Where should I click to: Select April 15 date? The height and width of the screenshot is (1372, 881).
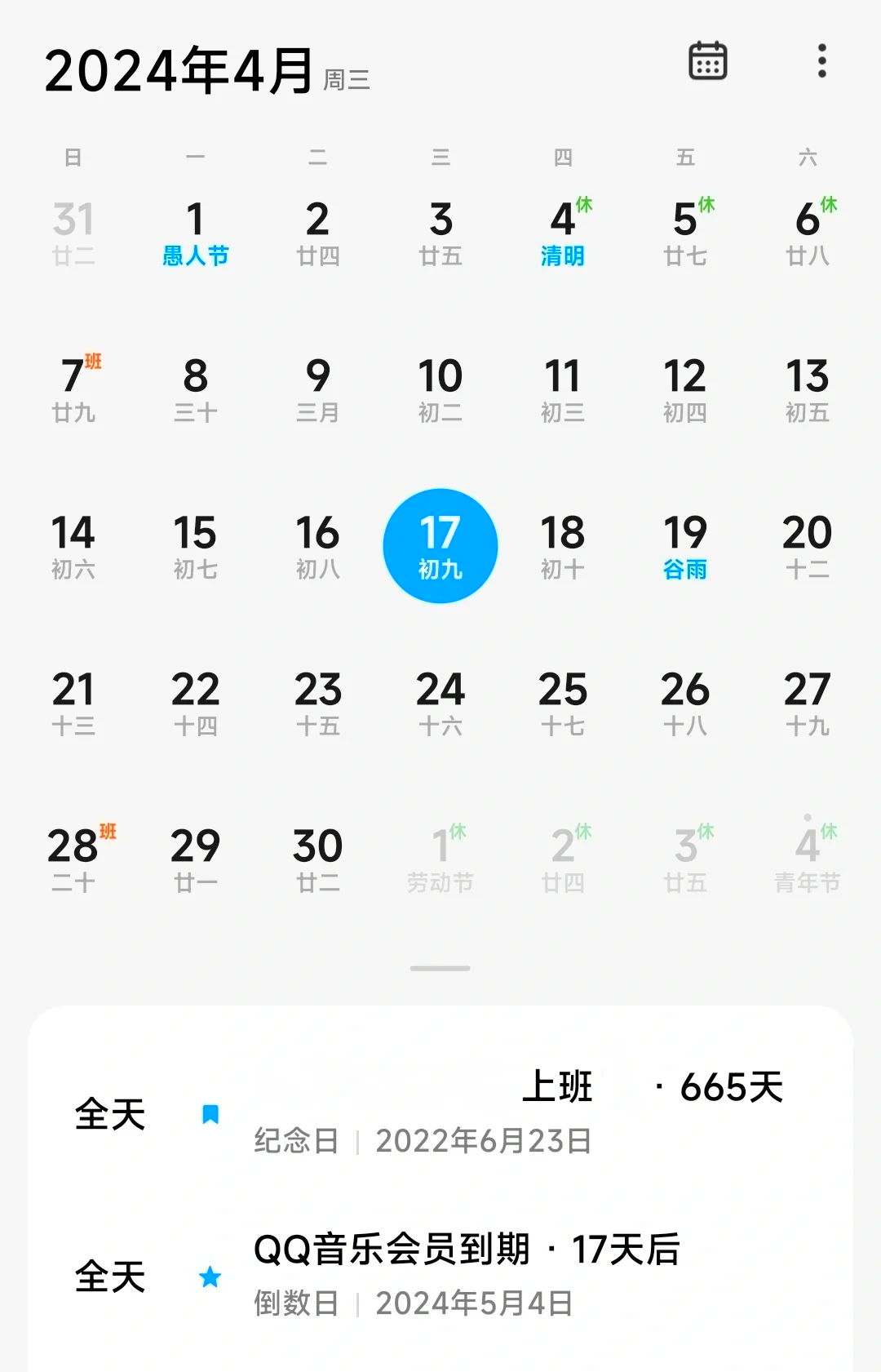195,546
